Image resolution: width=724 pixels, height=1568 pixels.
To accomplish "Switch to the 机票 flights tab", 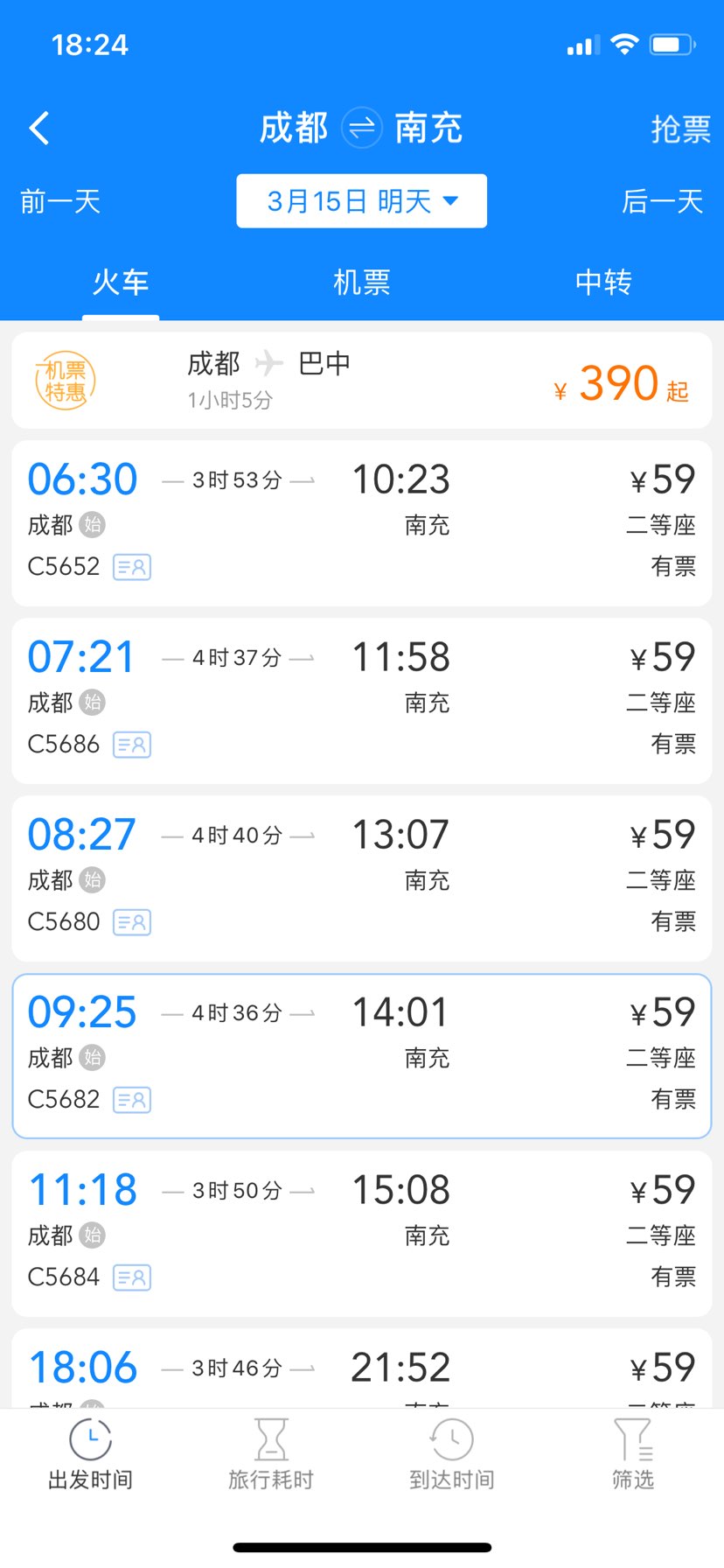I will (x=361, y=283).
